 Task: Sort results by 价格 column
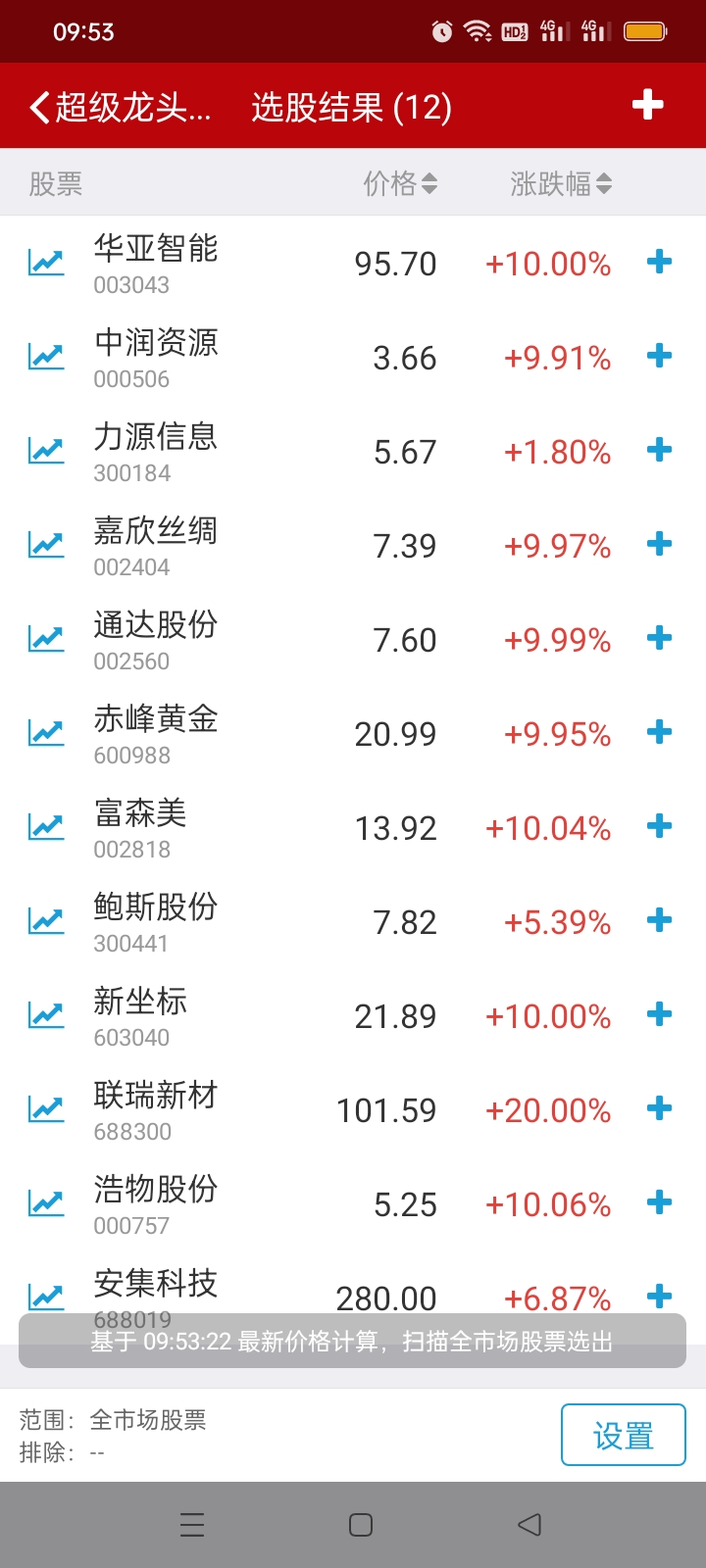pyautogui.click(x=400, y=183)
